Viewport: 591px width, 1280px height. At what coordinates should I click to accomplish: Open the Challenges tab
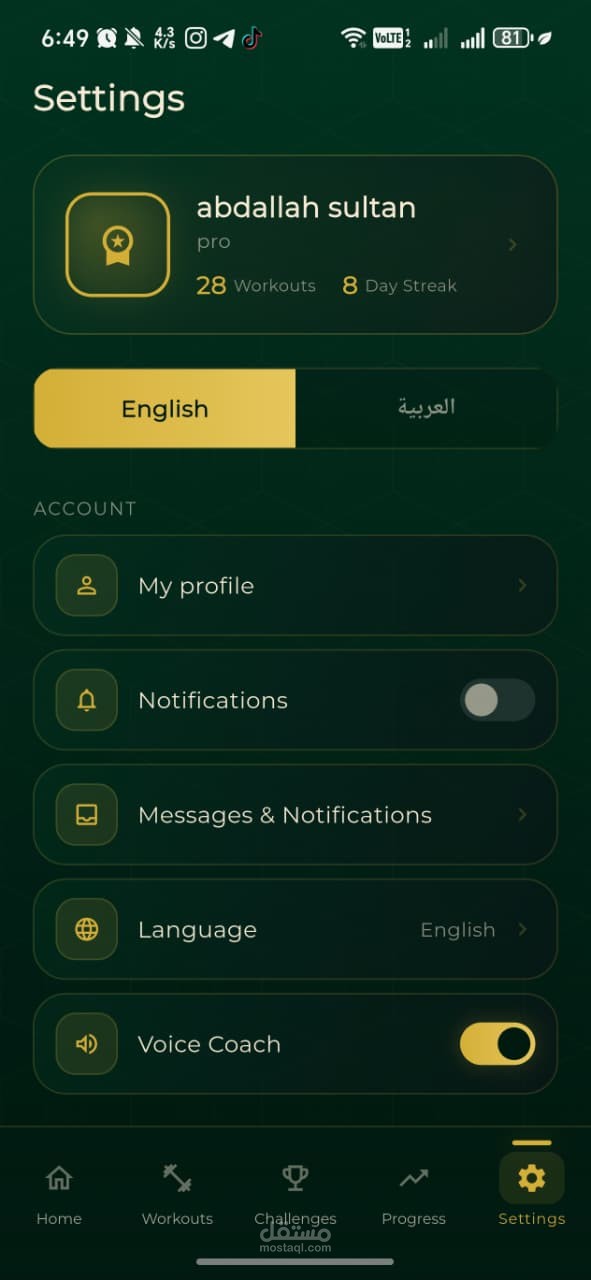(x=295, y=1195)
